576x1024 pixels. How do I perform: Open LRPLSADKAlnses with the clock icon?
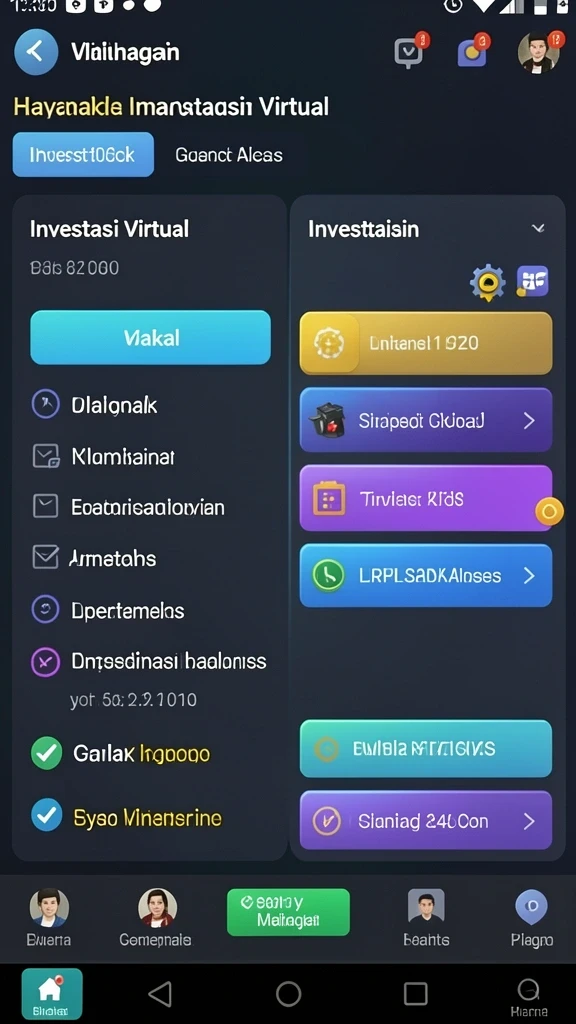click(x=426, y=575)
